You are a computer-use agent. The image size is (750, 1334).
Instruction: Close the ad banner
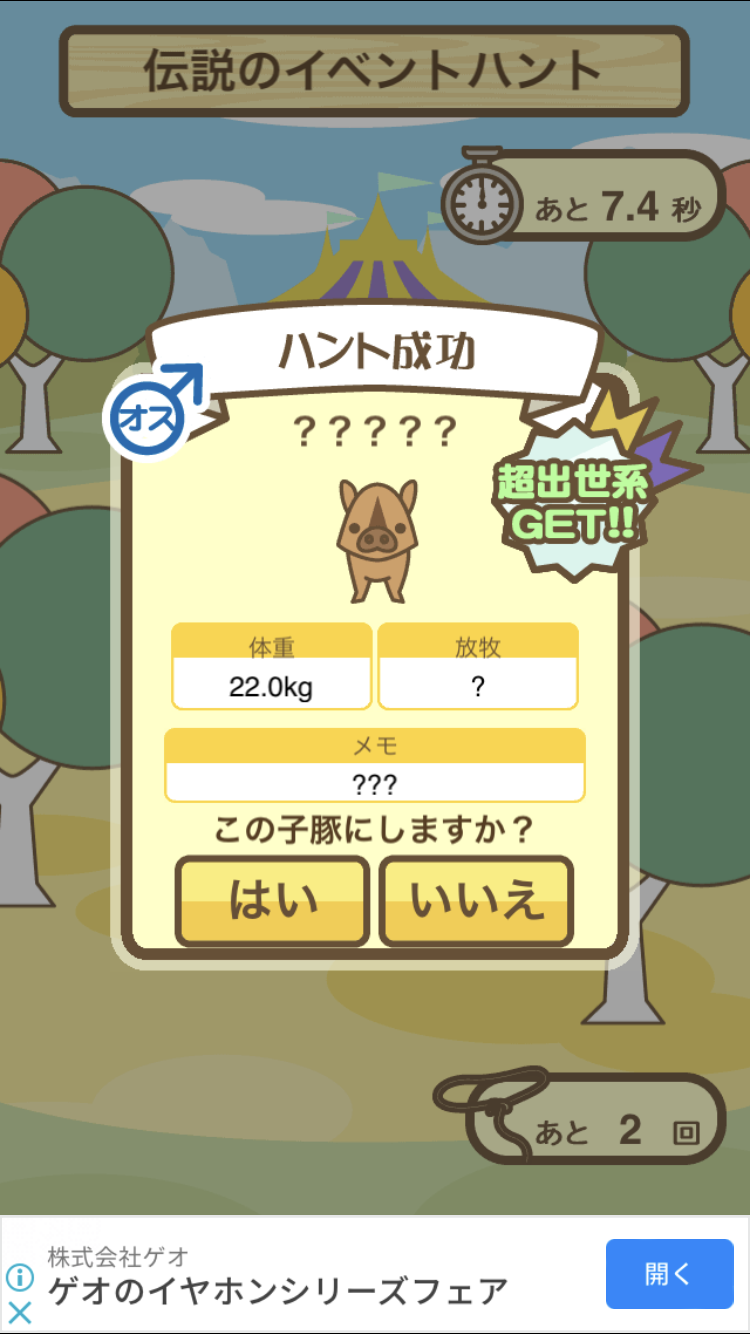click(20, 1312)
